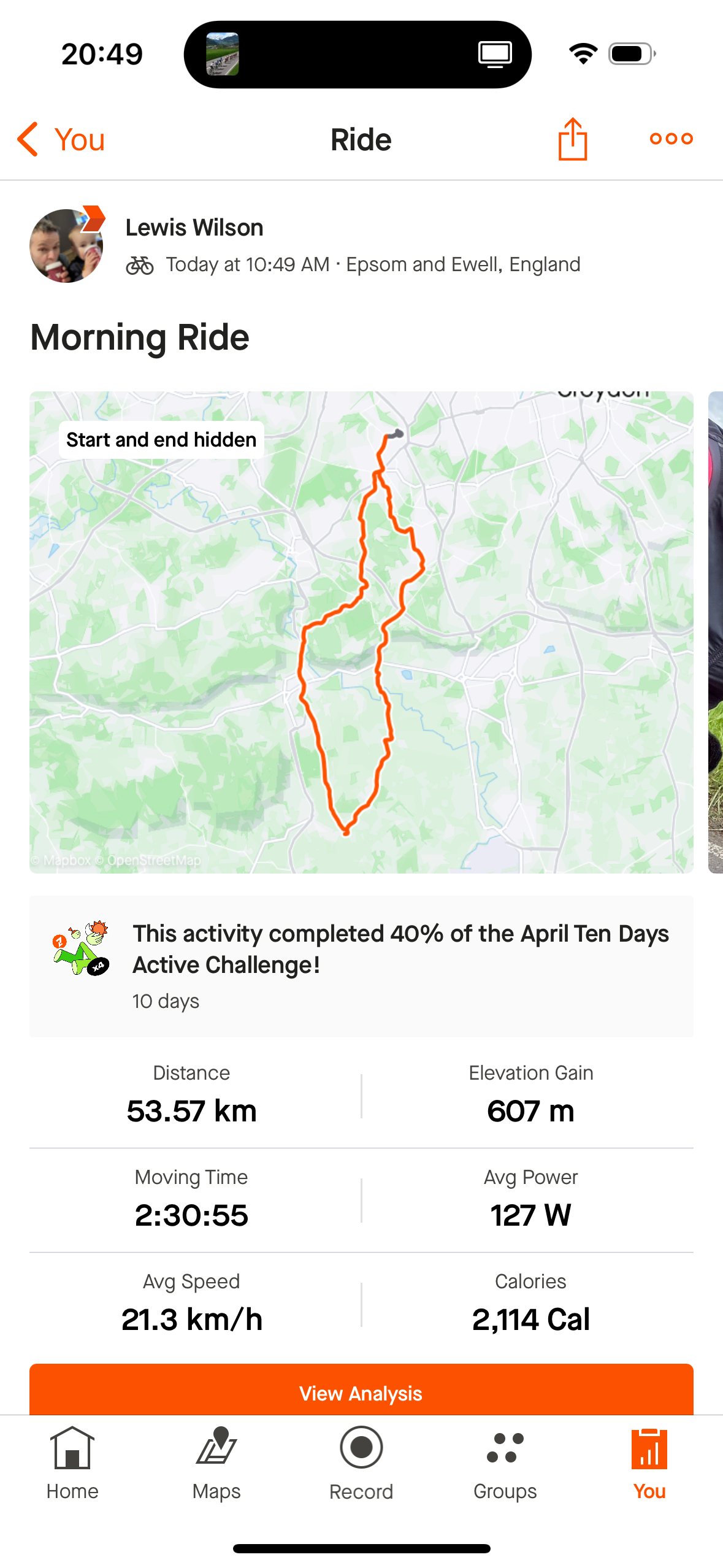Switch to the Home tab

72,1462
